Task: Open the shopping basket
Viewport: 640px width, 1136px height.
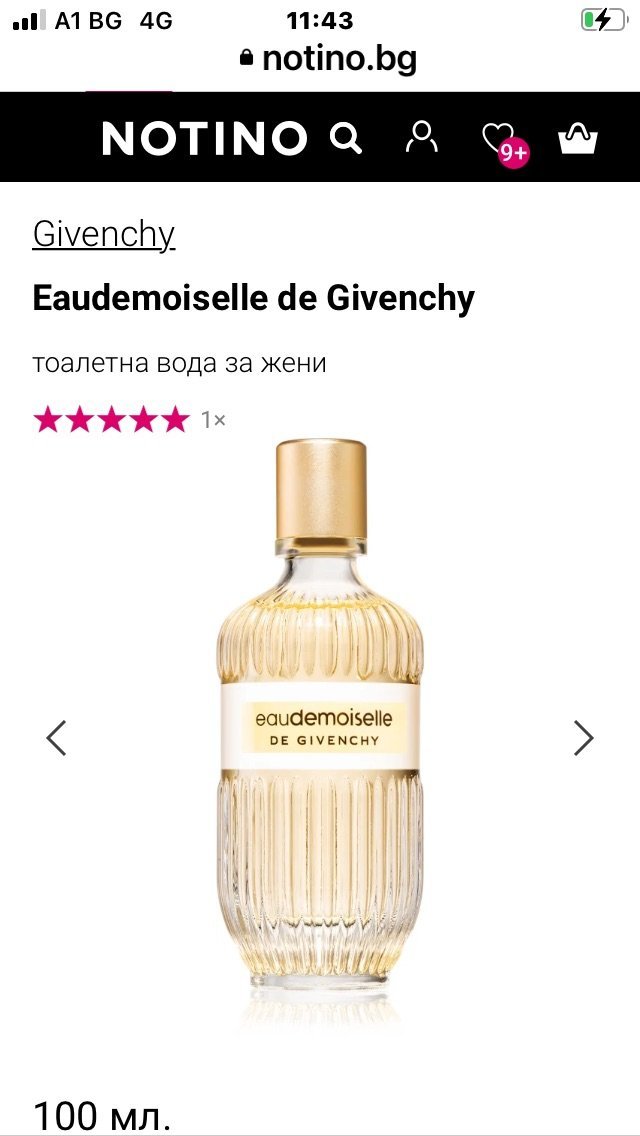Action: 577,138
